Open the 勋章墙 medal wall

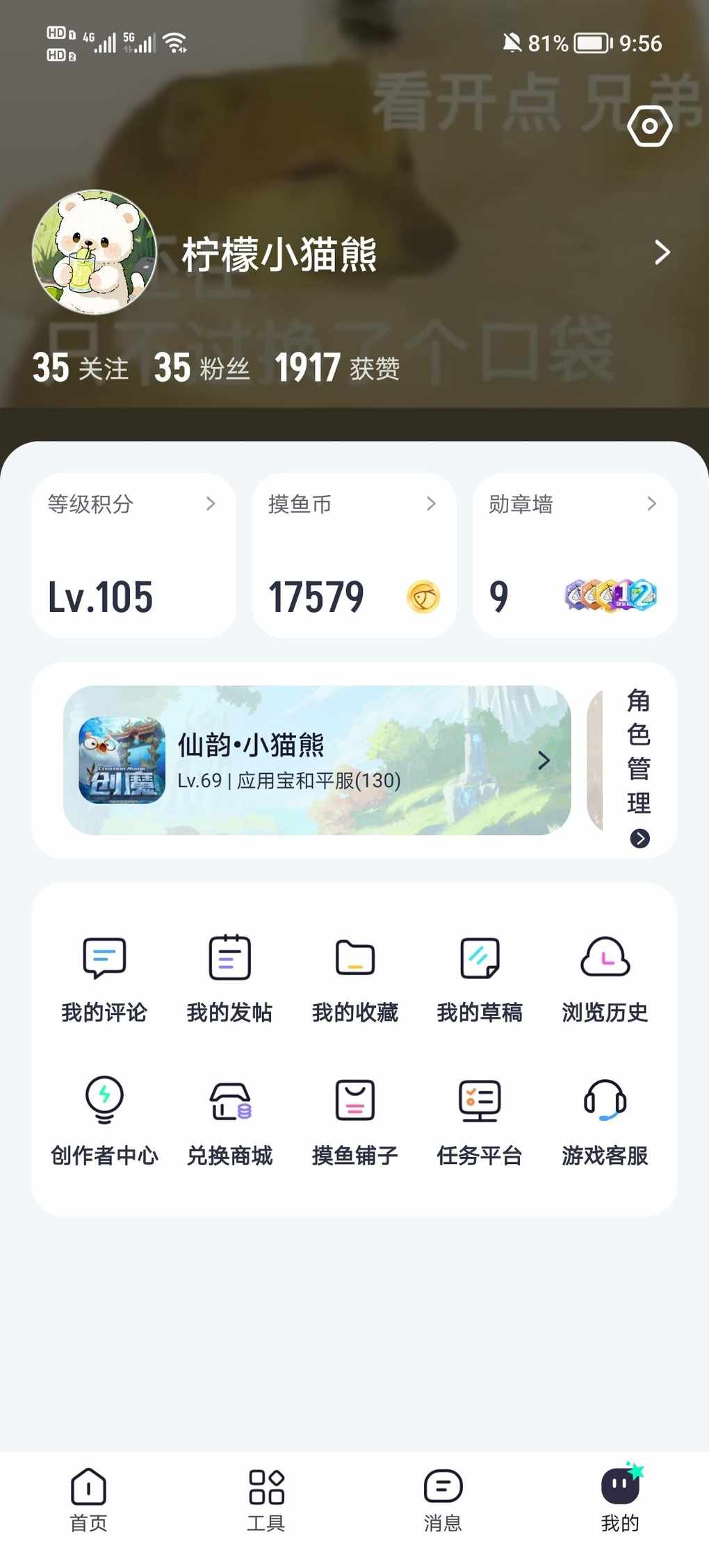click(574, 555)
